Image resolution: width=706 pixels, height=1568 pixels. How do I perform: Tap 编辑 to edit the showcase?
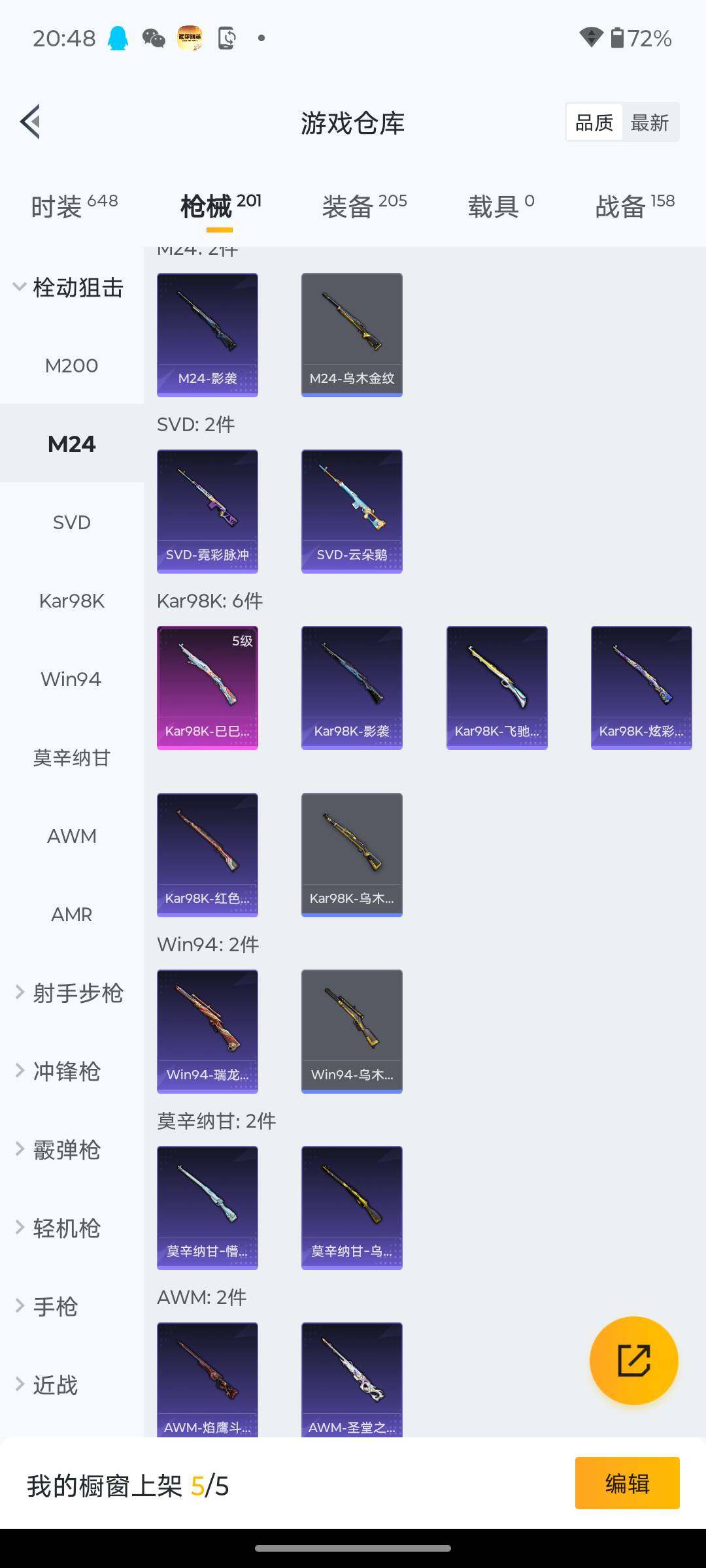(627, 1483)
